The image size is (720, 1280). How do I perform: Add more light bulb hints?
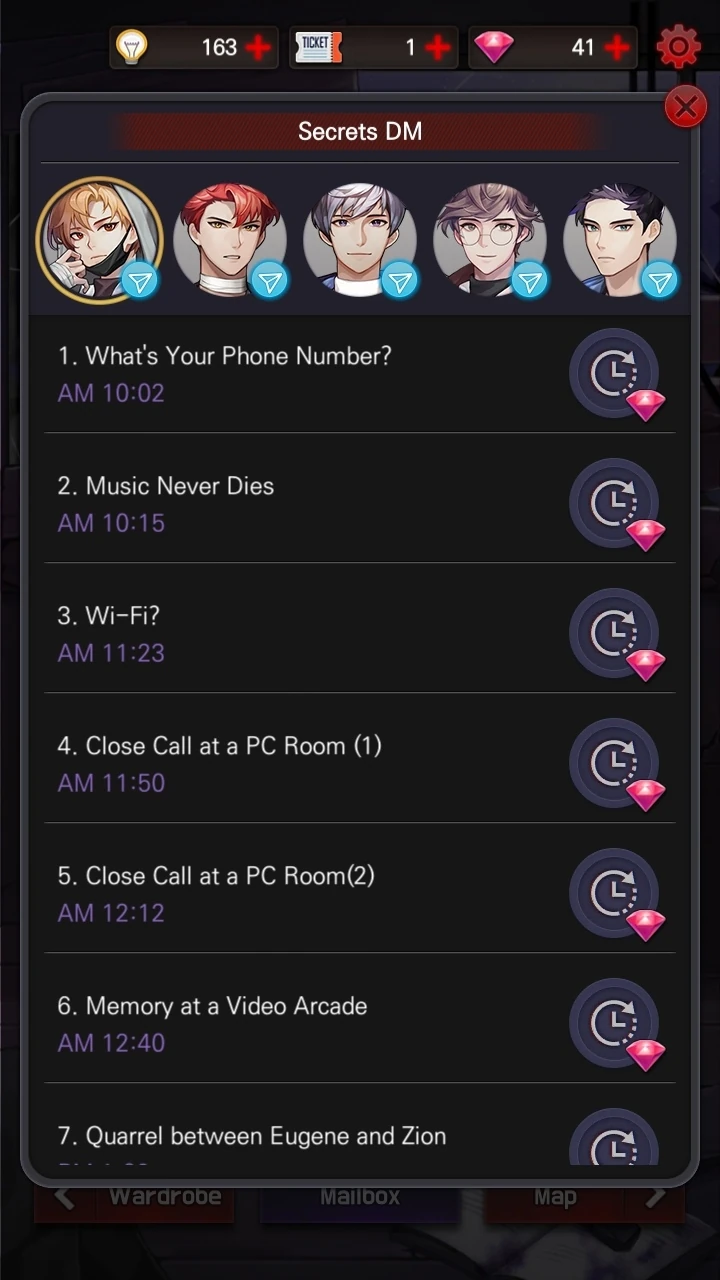[x=258, y=47]
